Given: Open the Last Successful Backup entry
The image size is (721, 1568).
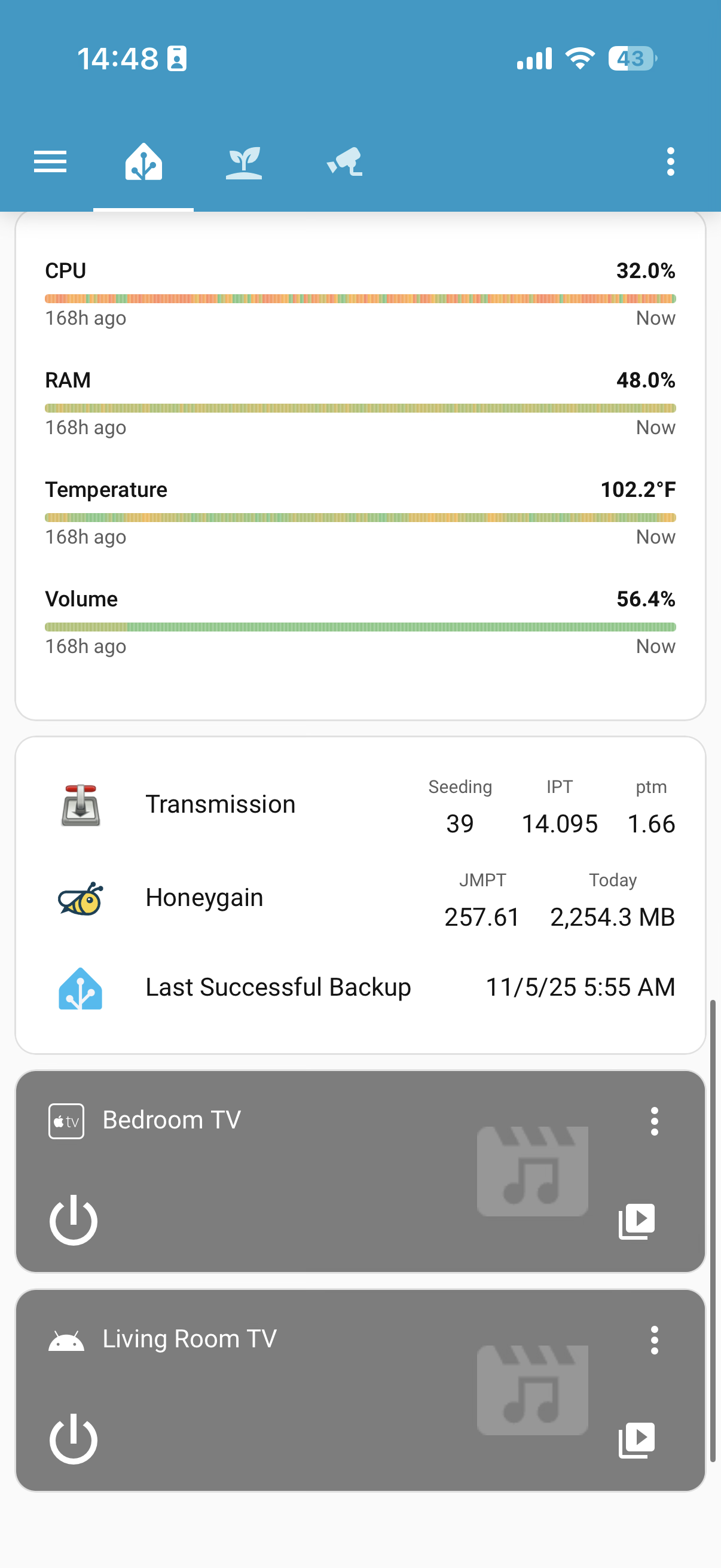Looking at the screenshot, I should click(x=278, y=988).
